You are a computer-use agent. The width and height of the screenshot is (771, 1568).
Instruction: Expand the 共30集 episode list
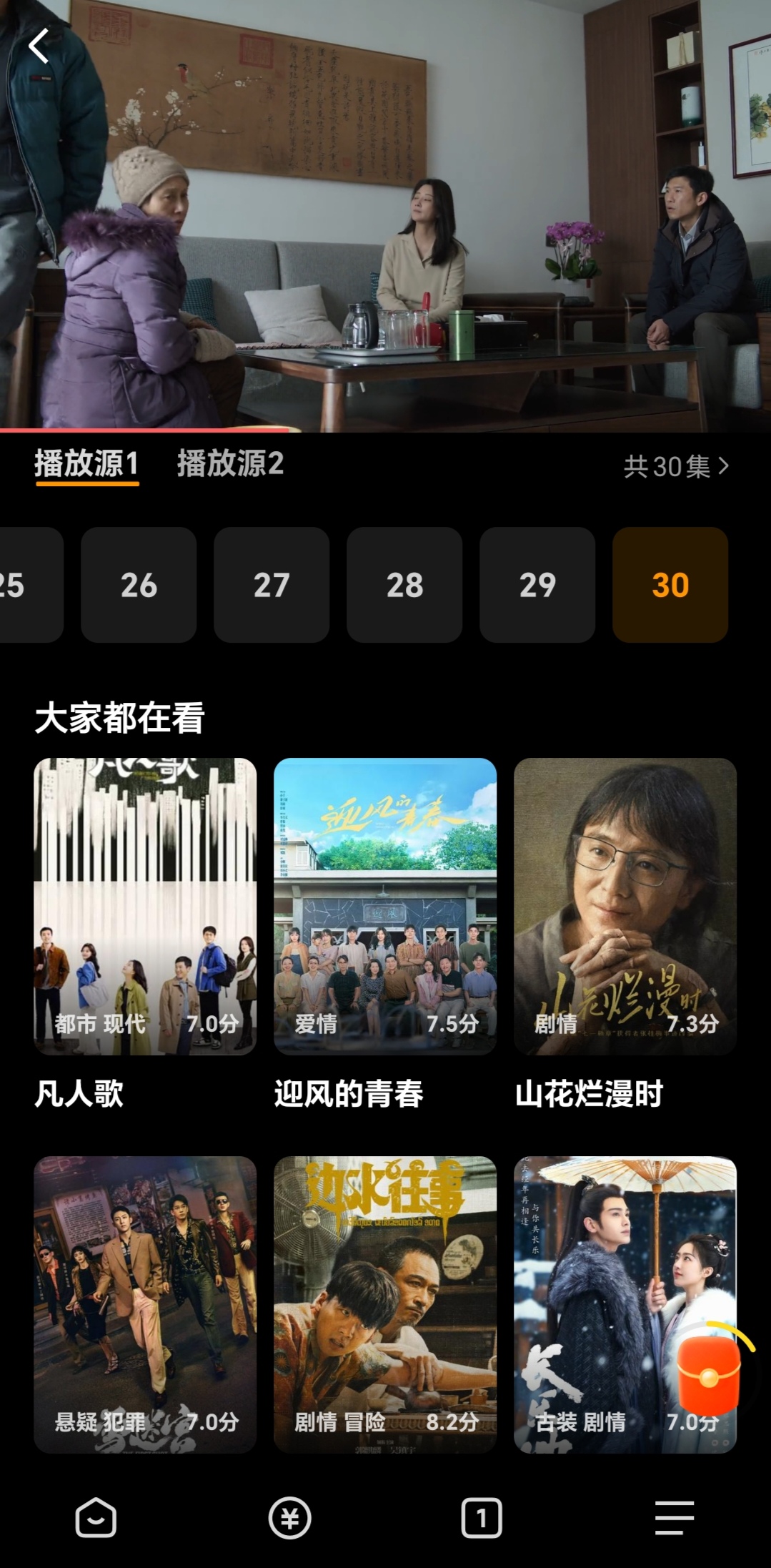(x=676, y=467)
